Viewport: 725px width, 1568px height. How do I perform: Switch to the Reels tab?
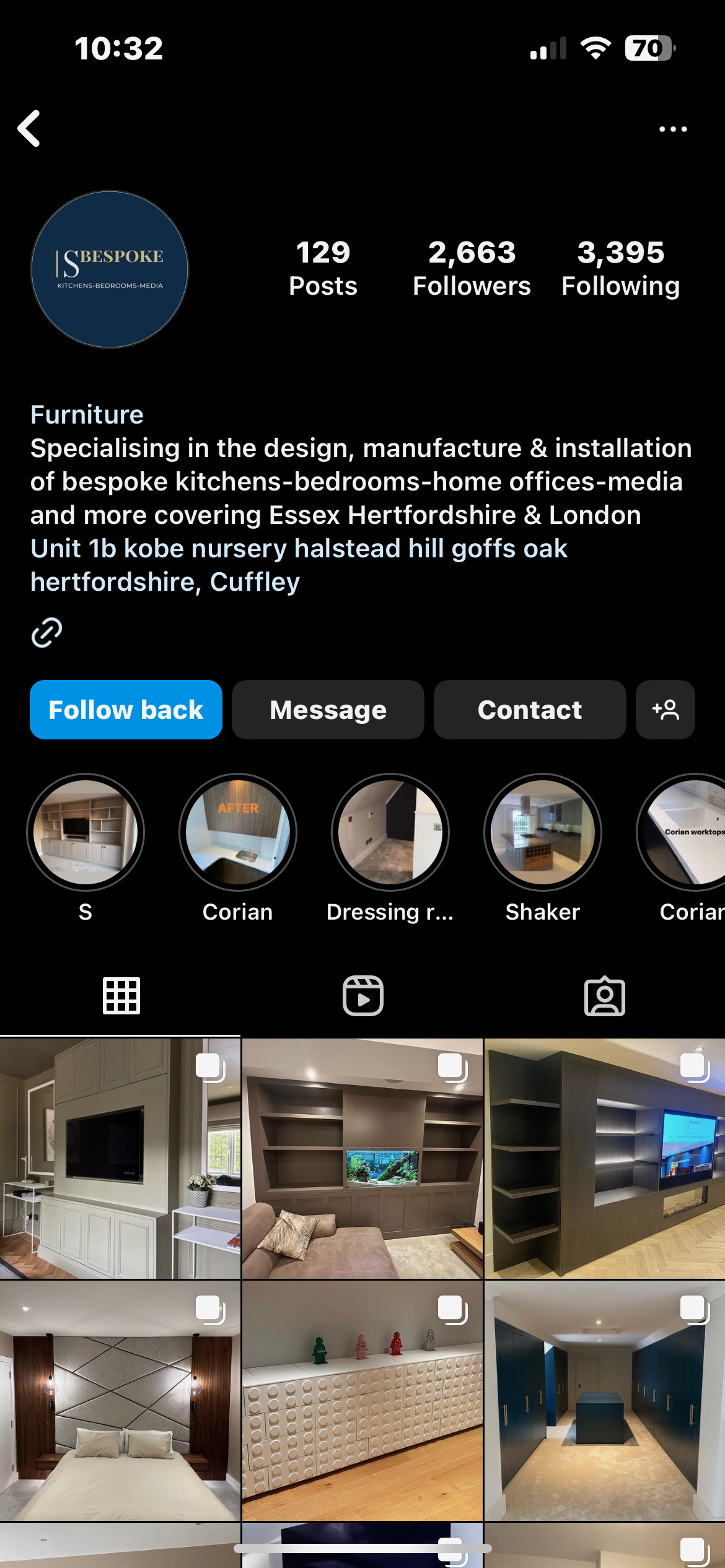[x=363, y=996]
